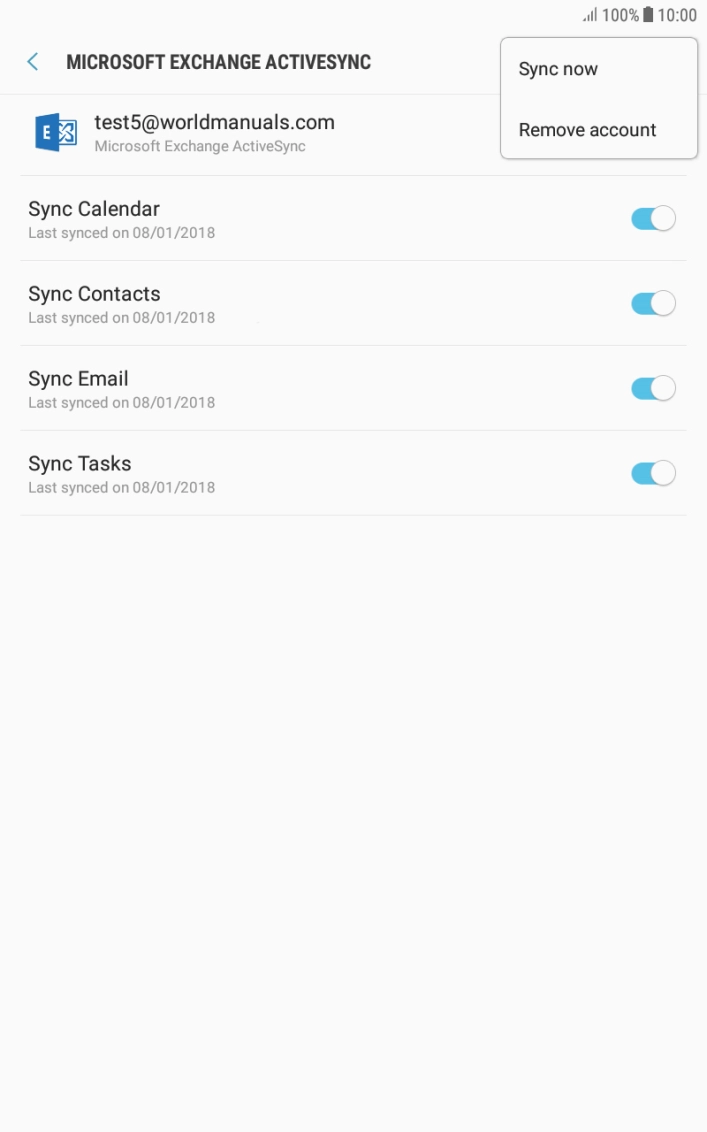Select Sync now from the menu
The width and height of the screenshot is (707, 1132).
[558, 69]
